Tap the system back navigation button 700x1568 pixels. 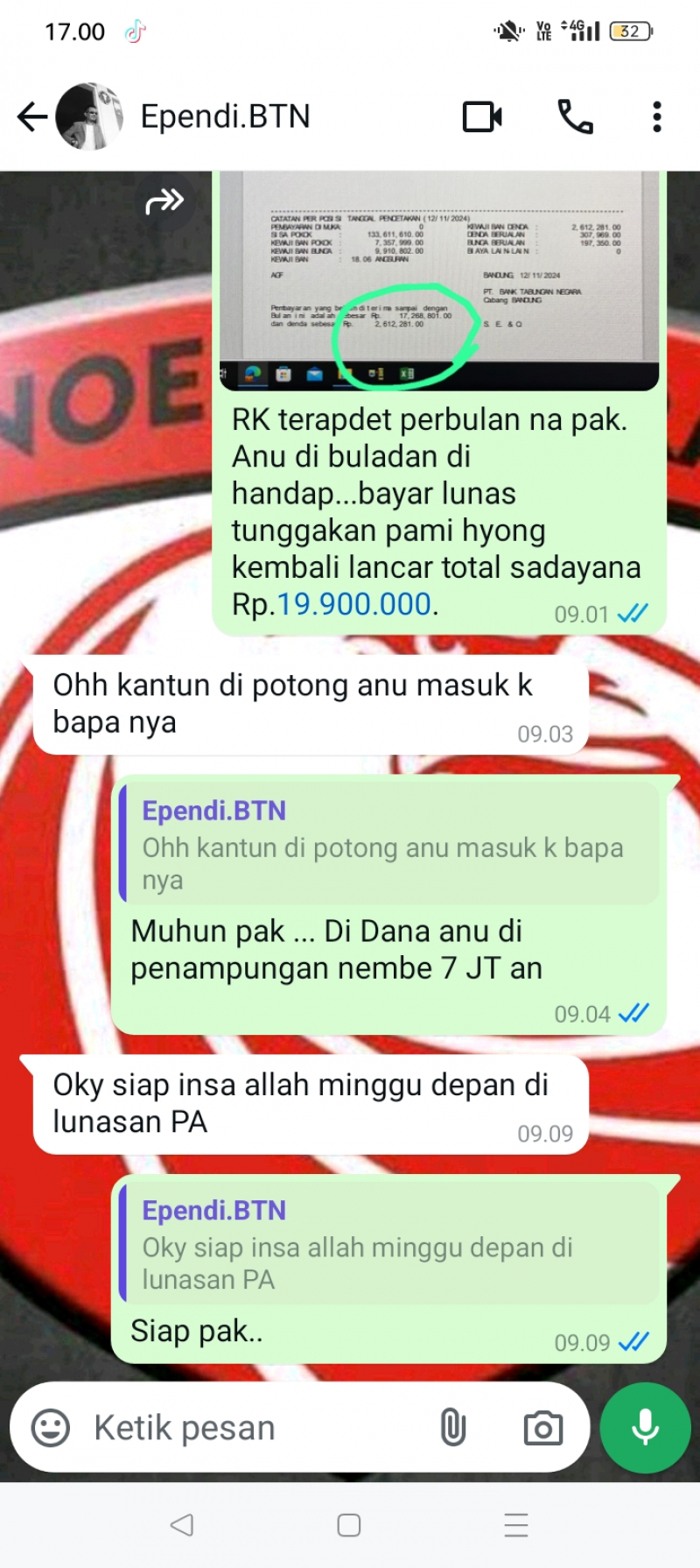[182, 1525]
